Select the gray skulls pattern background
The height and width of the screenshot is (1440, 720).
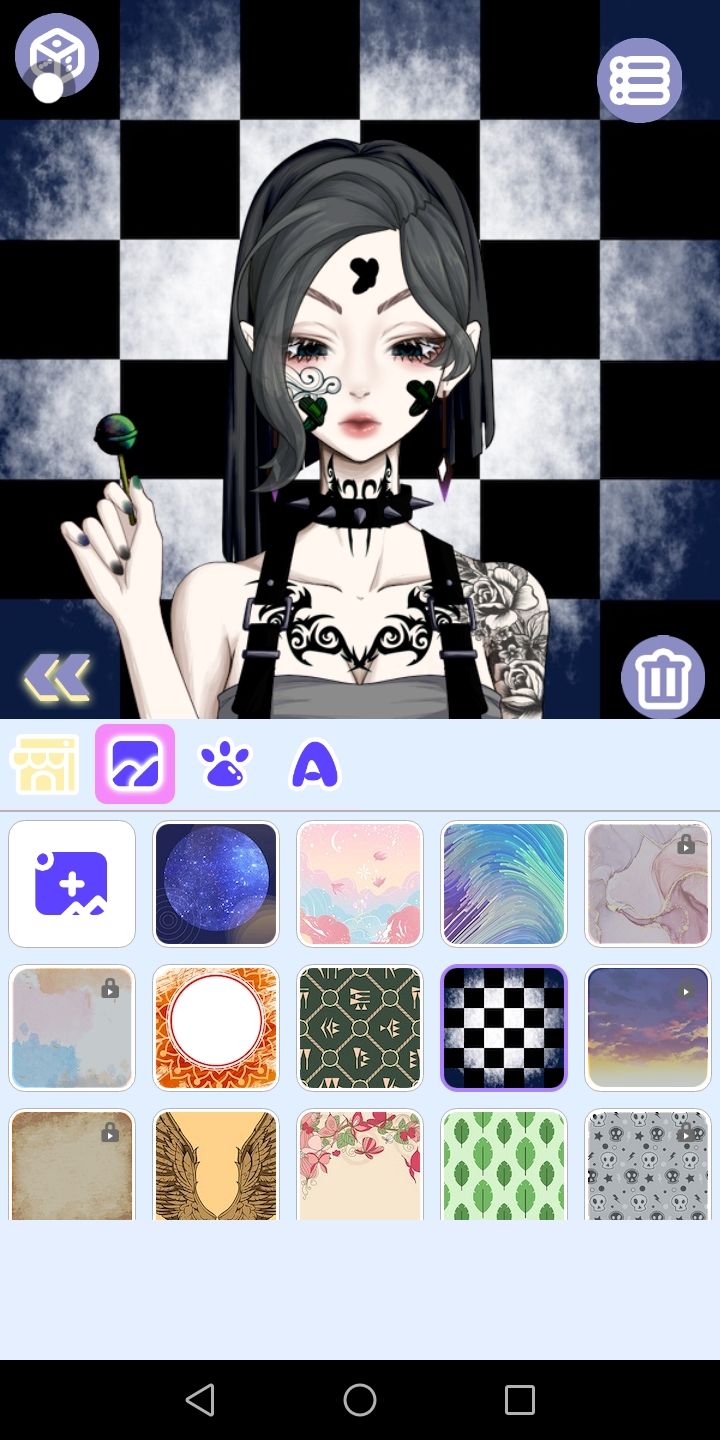click(x=648, y=1164)
